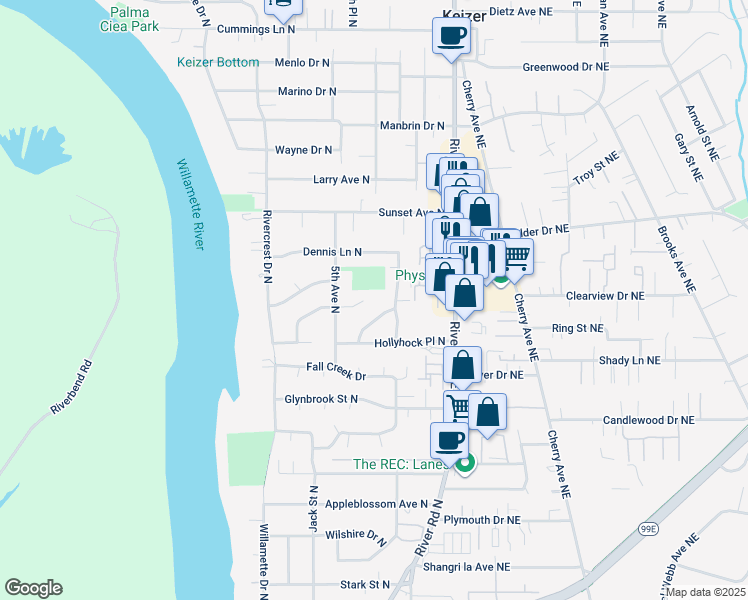This screenshot has width=748, height=600.
Task: Tap the shopping bag marker near Candlewood Dr NE
Action: (487, 411)
